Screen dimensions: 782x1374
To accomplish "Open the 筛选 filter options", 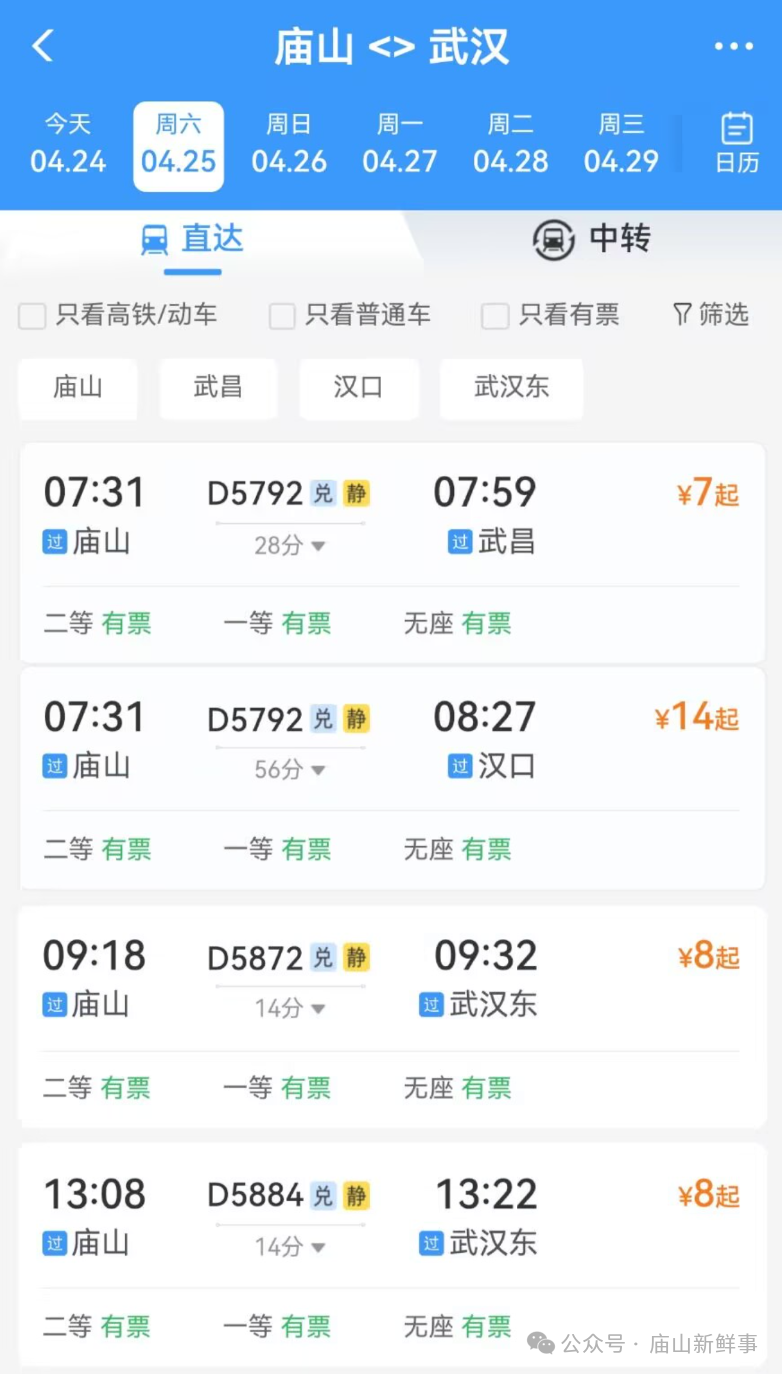I will point(710,315).
